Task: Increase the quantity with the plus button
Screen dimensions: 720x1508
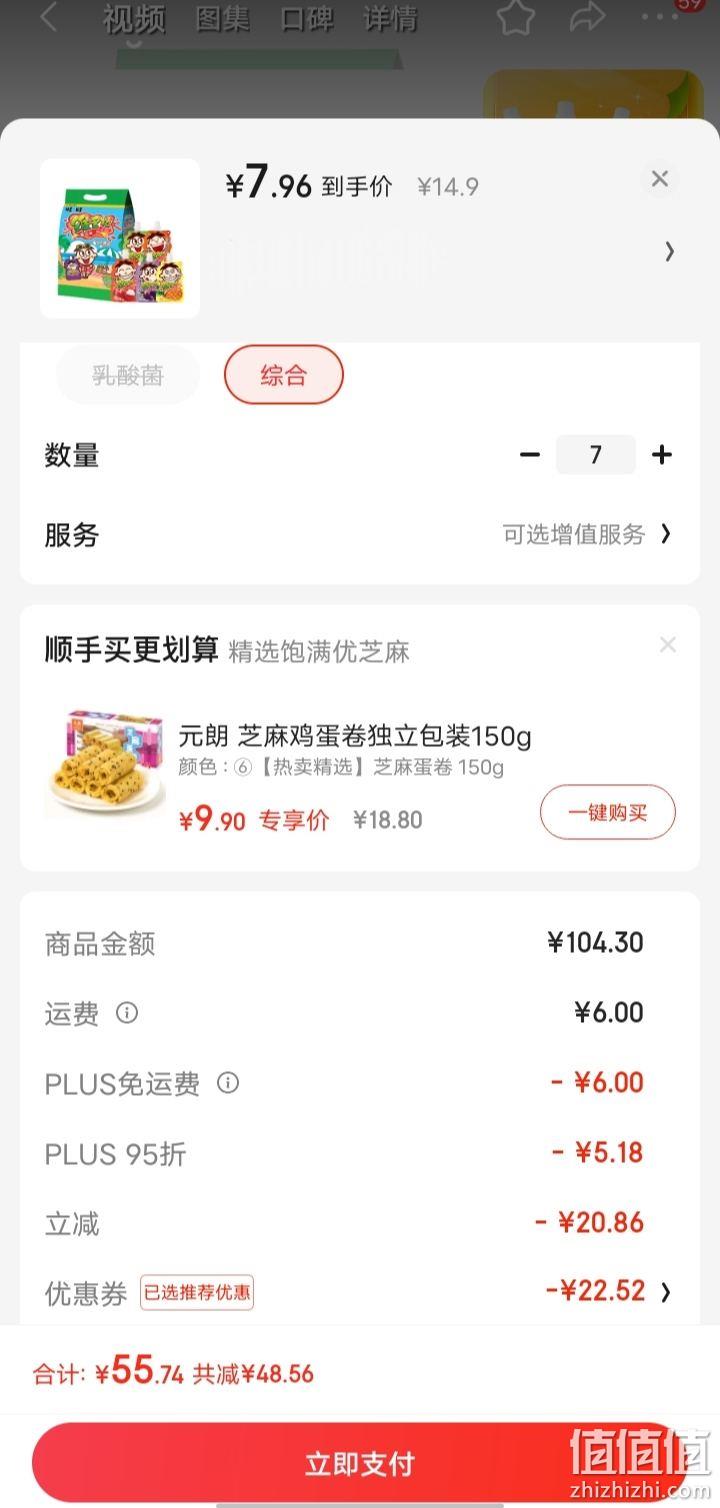Action: 661,455
